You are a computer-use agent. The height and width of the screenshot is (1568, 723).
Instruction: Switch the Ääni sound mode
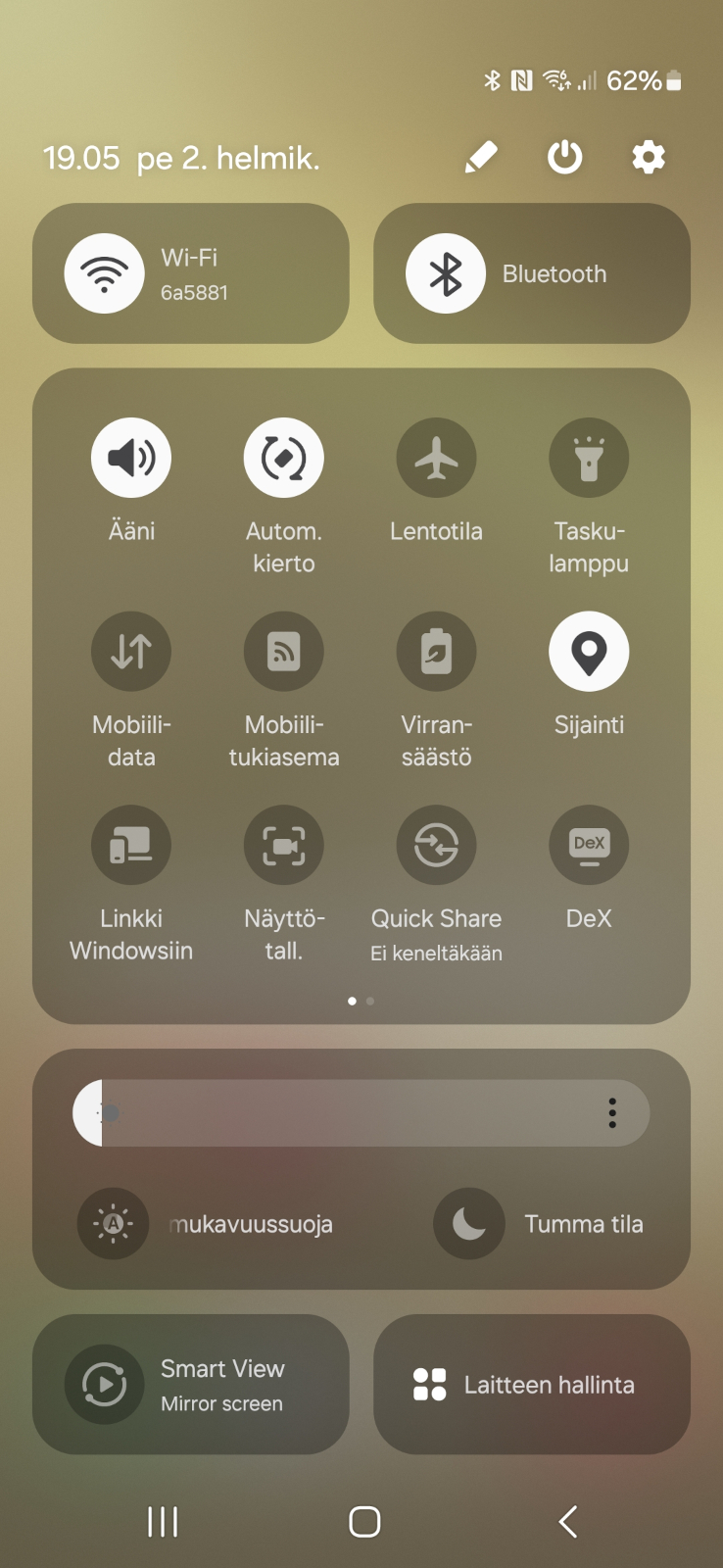131,458
